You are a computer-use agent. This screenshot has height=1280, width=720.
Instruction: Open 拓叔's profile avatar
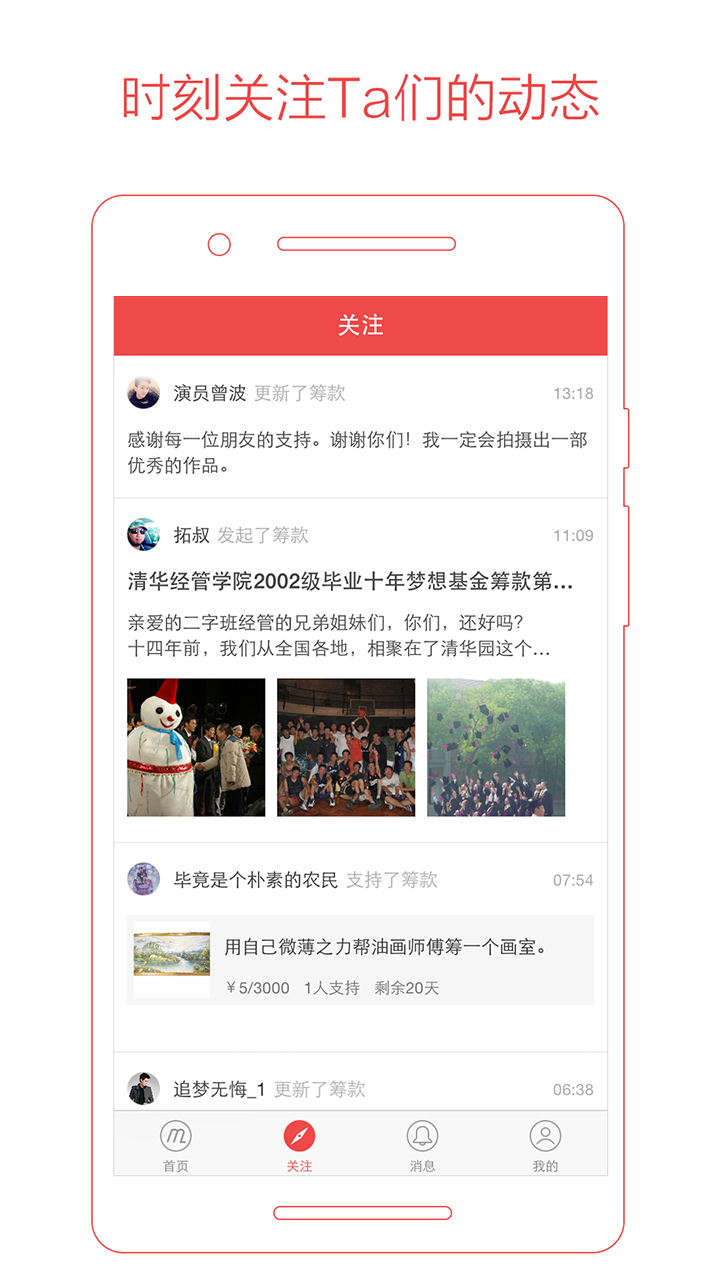(143, 533)
